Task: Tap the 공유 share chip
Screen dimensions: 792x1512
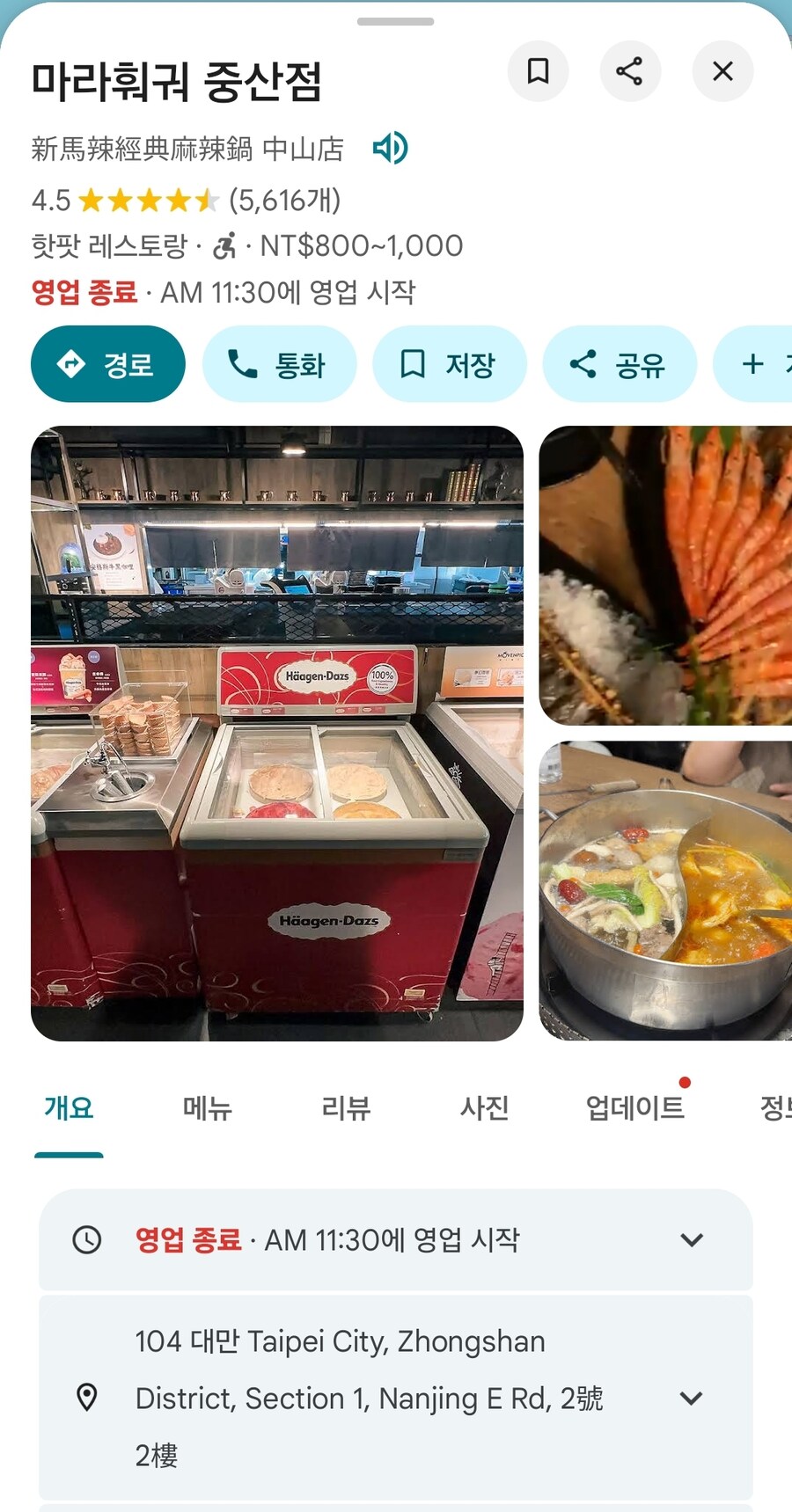Action: coord(620,363)
